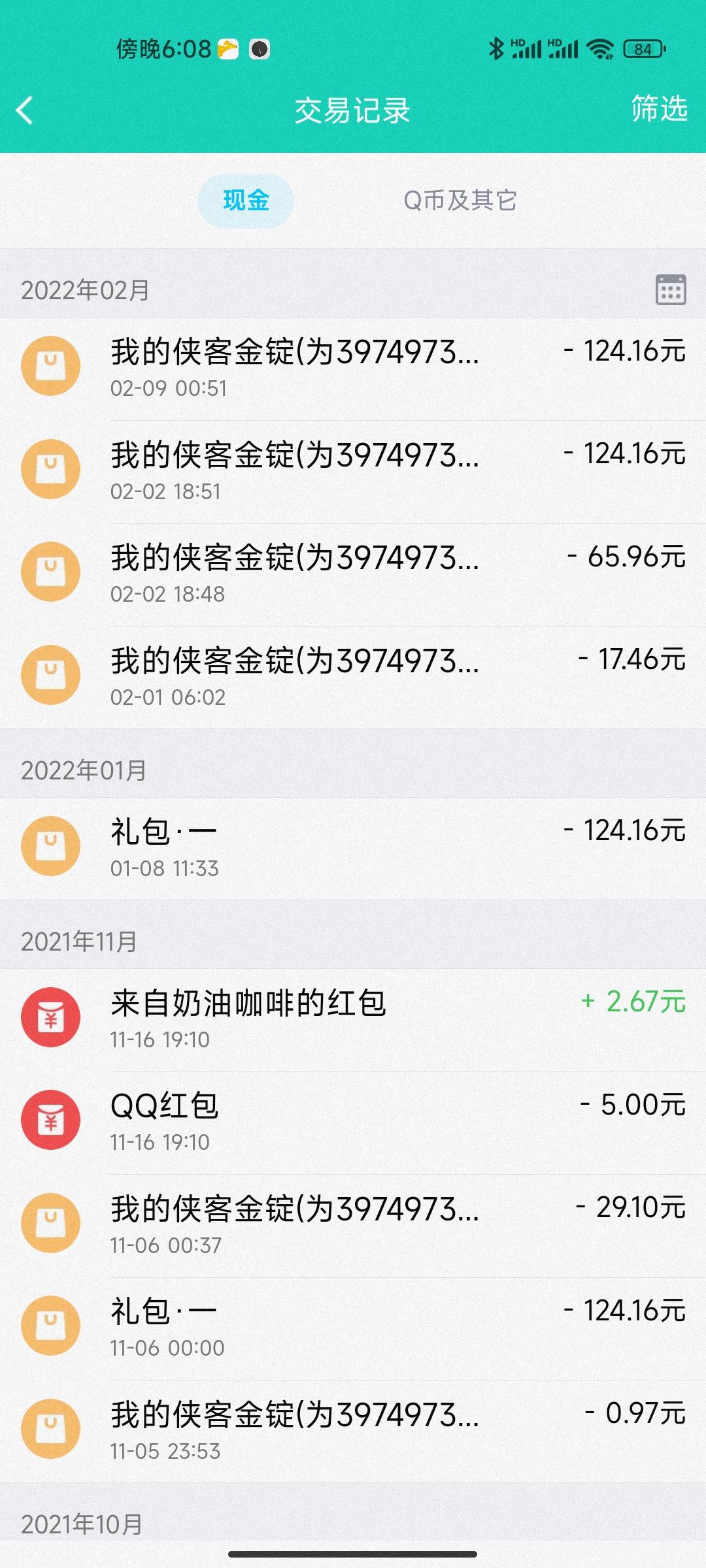Open the 17.46元 transaction from 02-01 06:02

(353, 678)
